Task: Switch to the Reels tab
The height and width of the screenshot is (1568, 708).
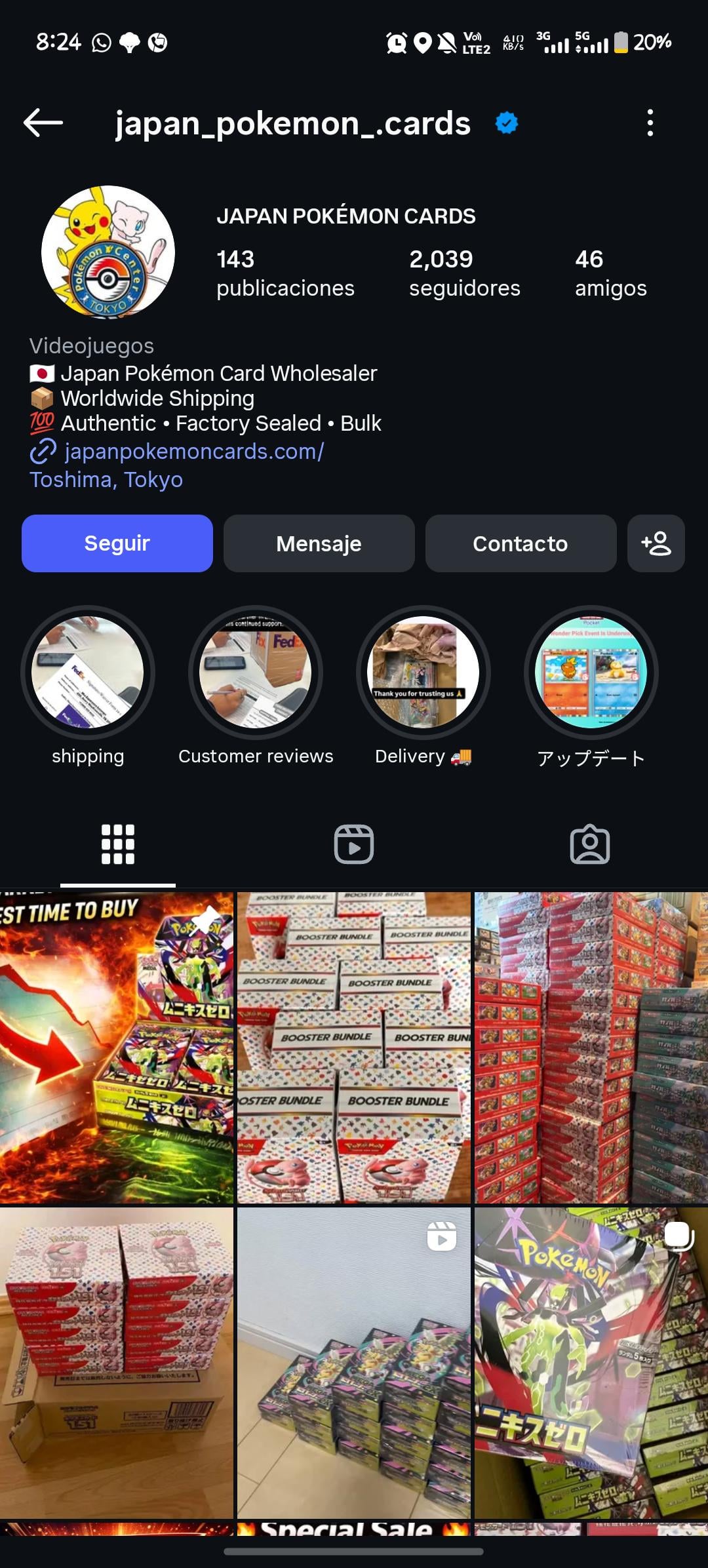Action: 354,844
